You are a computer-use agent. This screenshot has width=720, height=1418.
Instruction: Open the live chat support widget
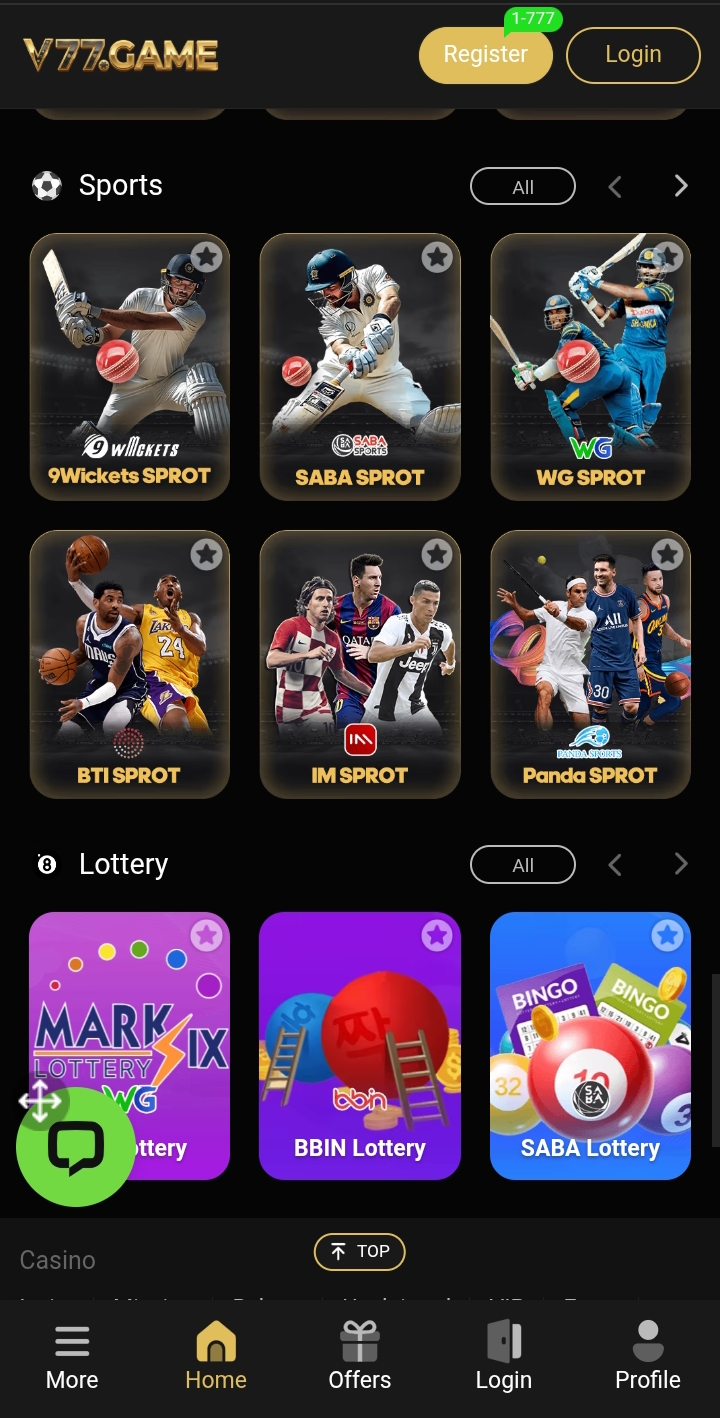75,1146
